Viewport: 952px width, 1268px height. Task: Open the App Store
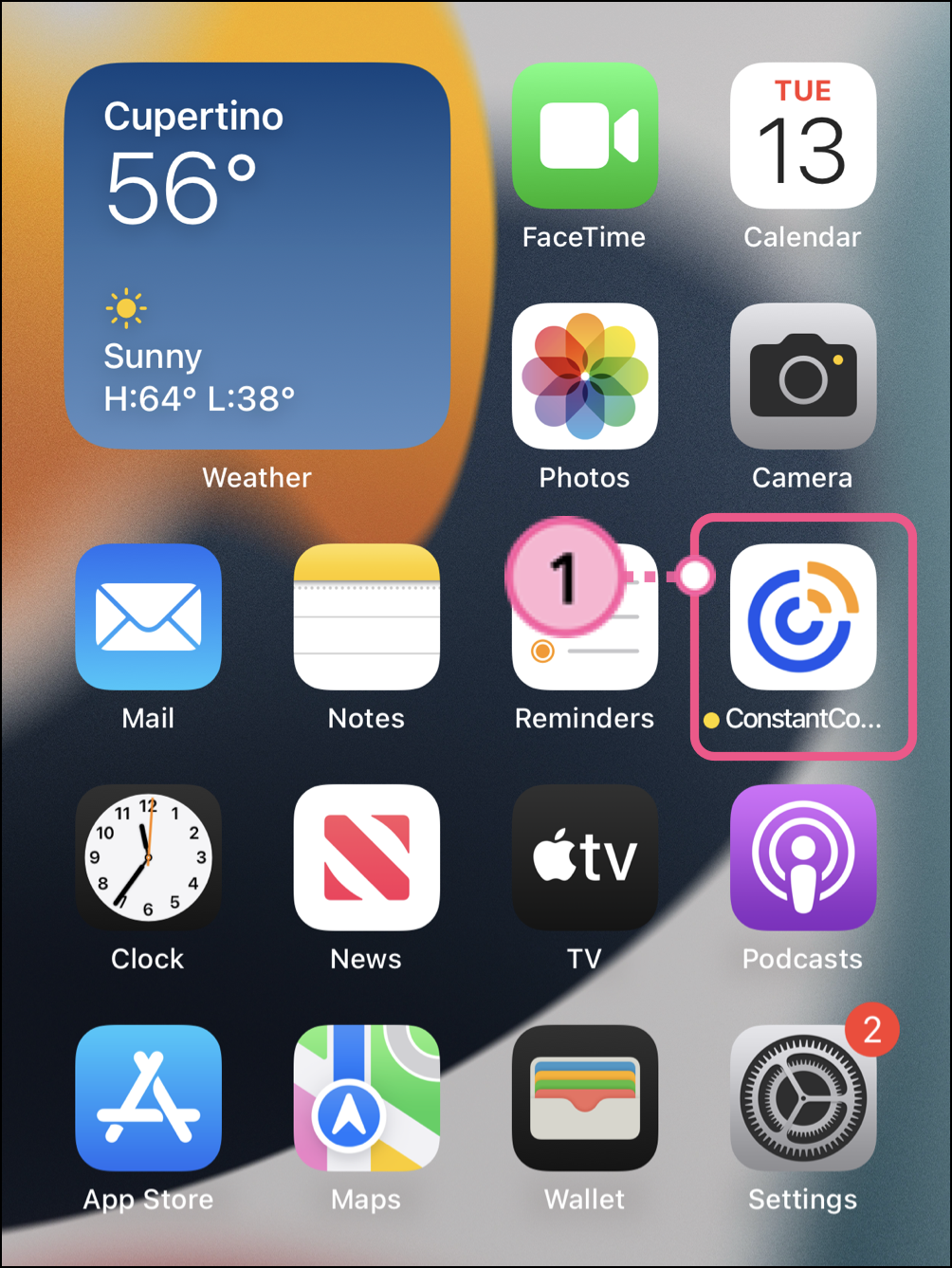[x=148, y=1097]
